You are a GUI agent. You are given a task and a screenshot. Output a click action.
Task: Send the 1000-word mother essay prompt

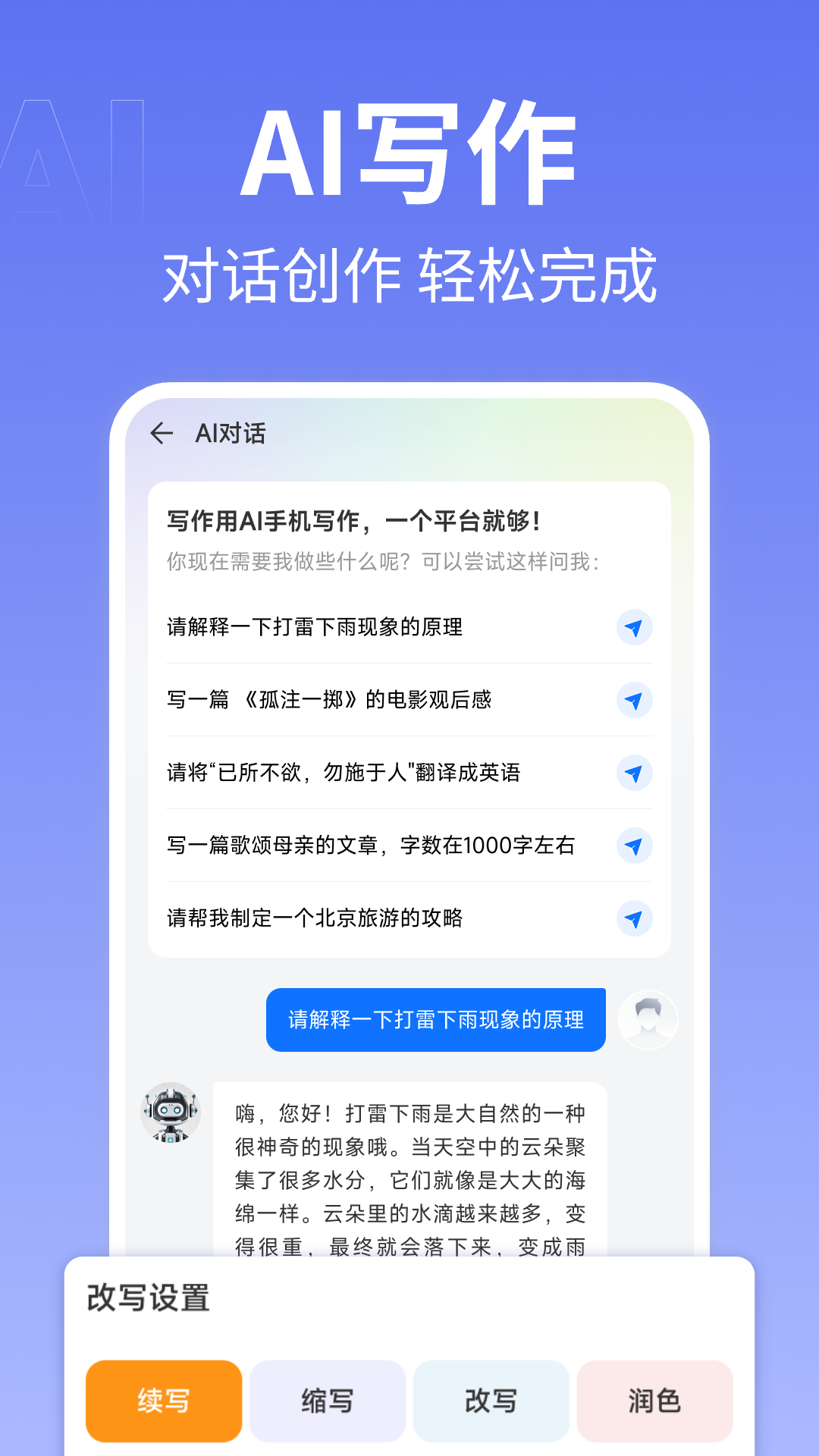point(634,846)
